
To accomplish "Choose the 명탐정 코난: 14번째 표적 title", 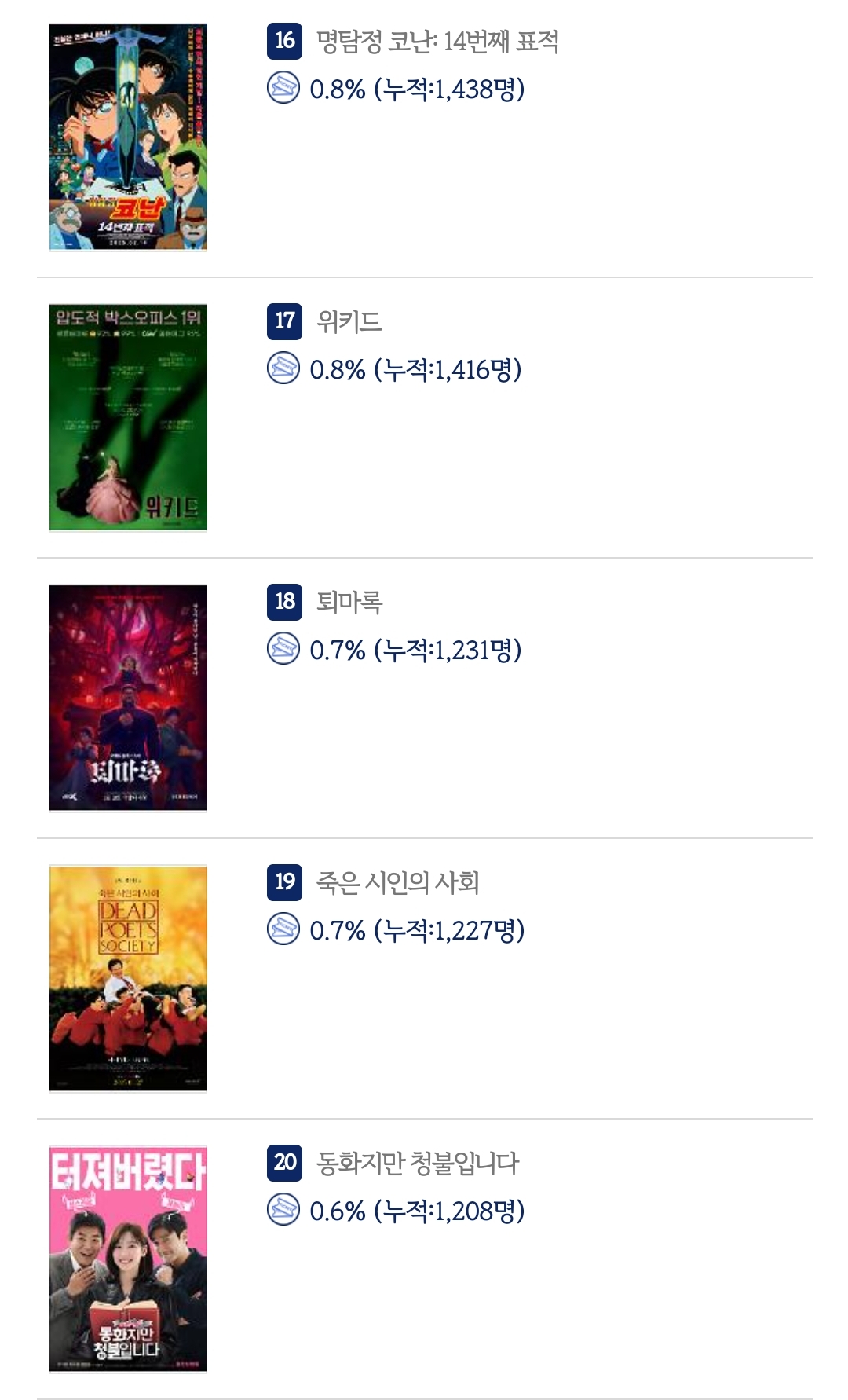I will [x=437, y=41].
